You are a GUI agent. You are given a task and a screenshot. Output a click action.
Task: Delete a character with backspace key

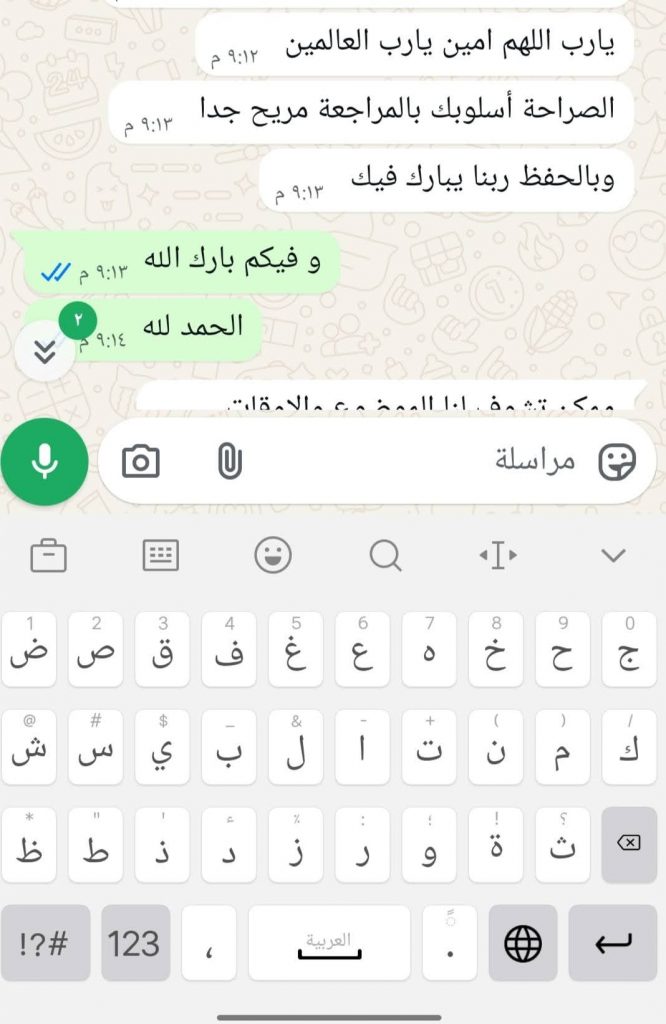coord(629,844)
